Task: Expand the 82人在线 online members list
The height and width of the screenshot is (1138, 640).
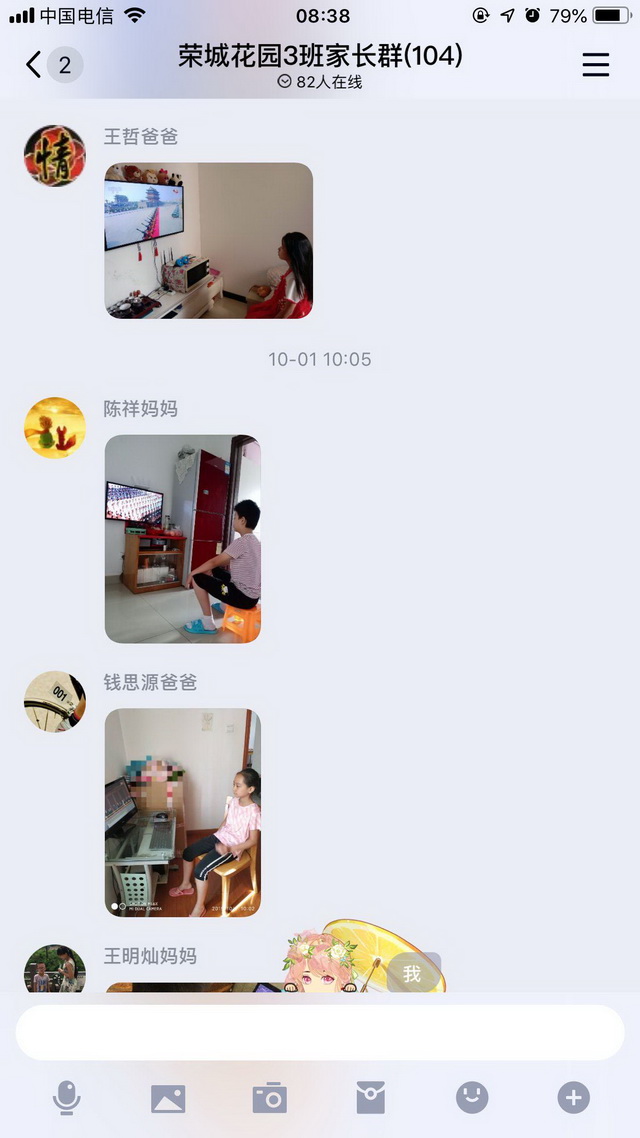Action: (x=320, y=83)
